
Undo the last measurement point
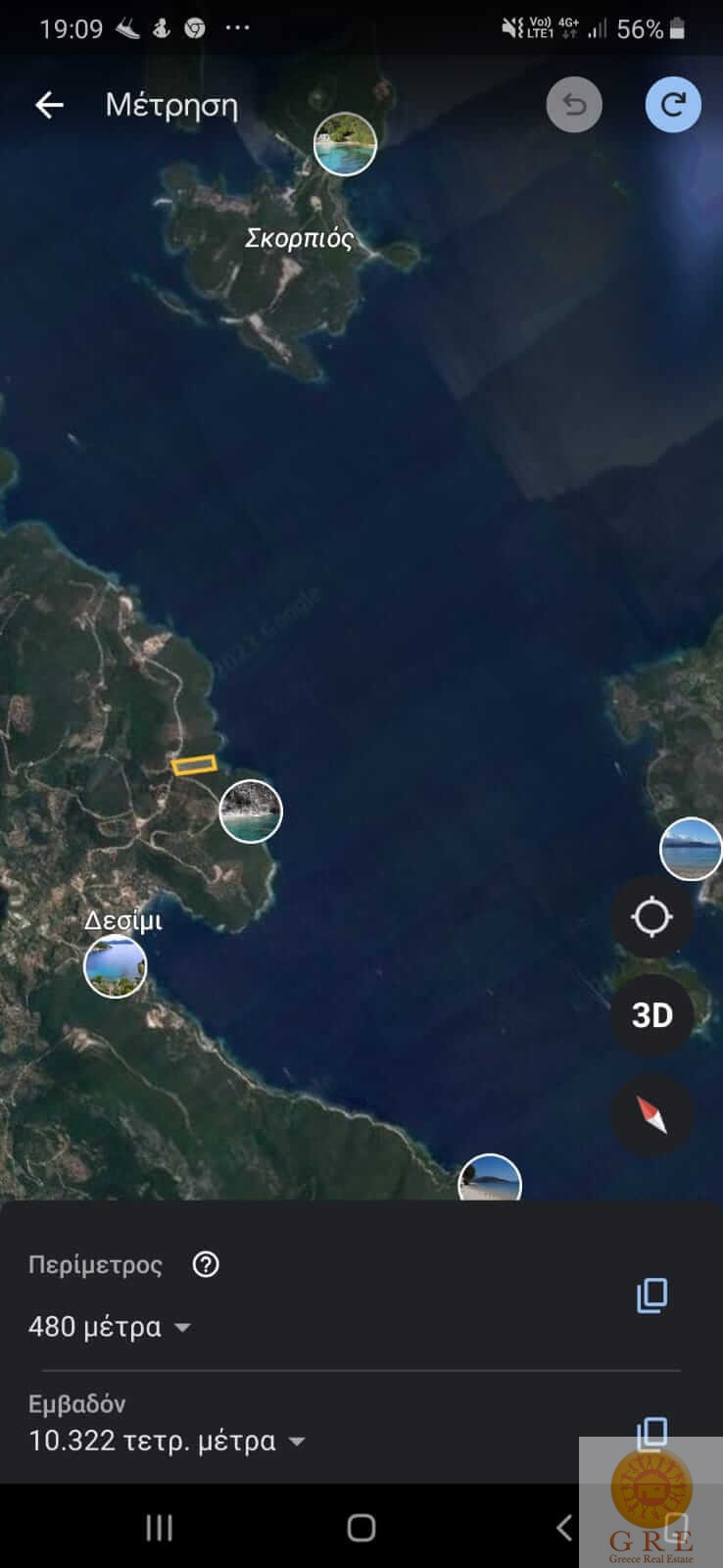574,105
